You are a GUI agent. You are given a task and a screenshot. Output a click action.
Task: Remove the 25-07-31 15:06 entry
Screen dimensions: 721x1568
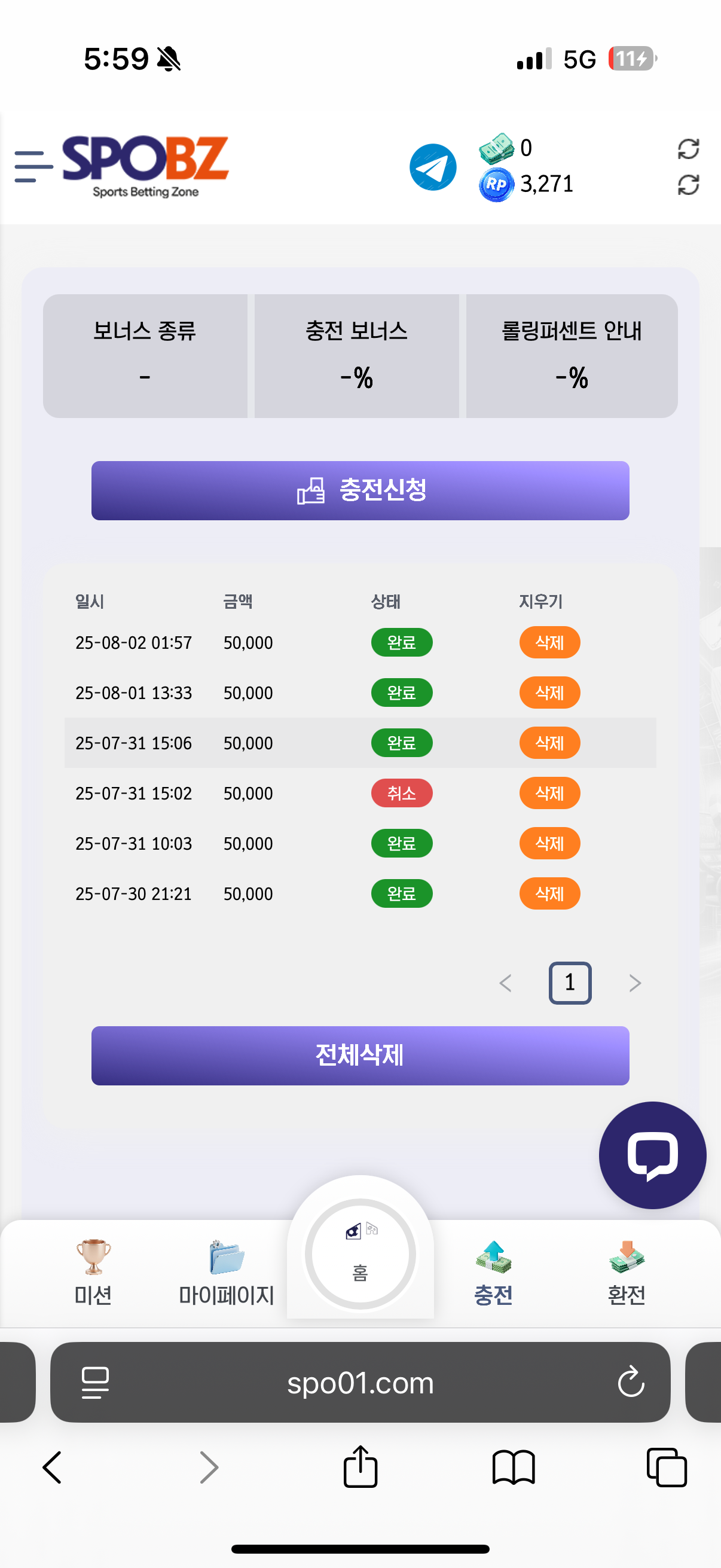point(549,743)
